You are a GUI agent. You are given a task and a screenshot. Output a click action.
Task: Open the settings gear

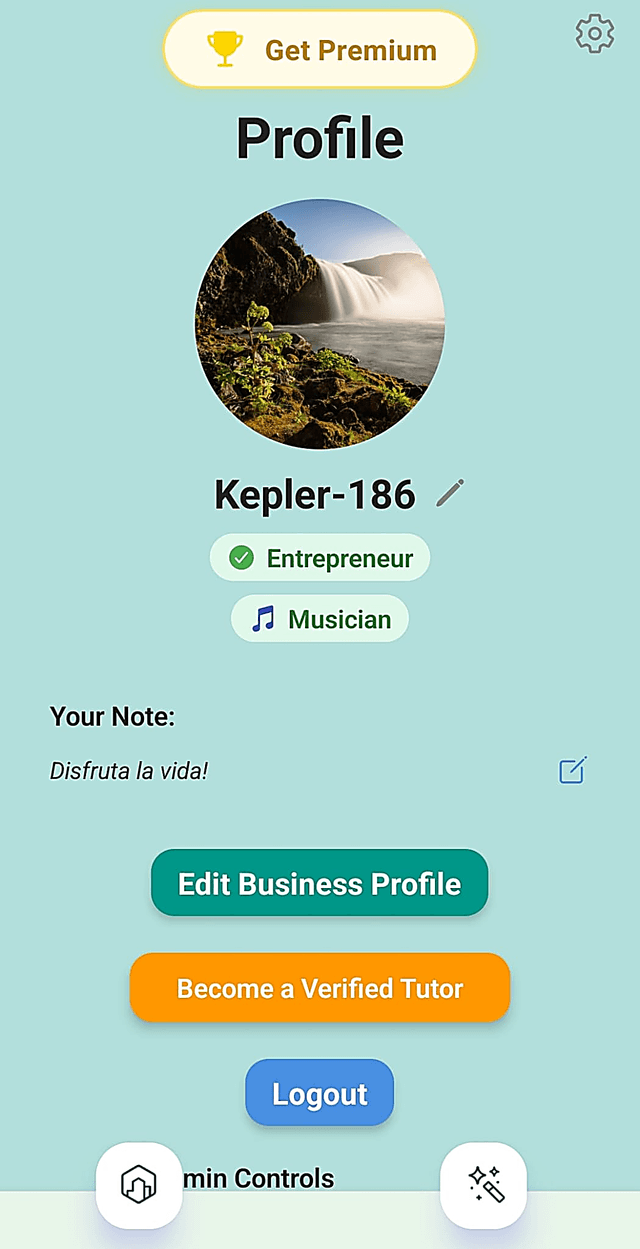[x=595, y=34]
